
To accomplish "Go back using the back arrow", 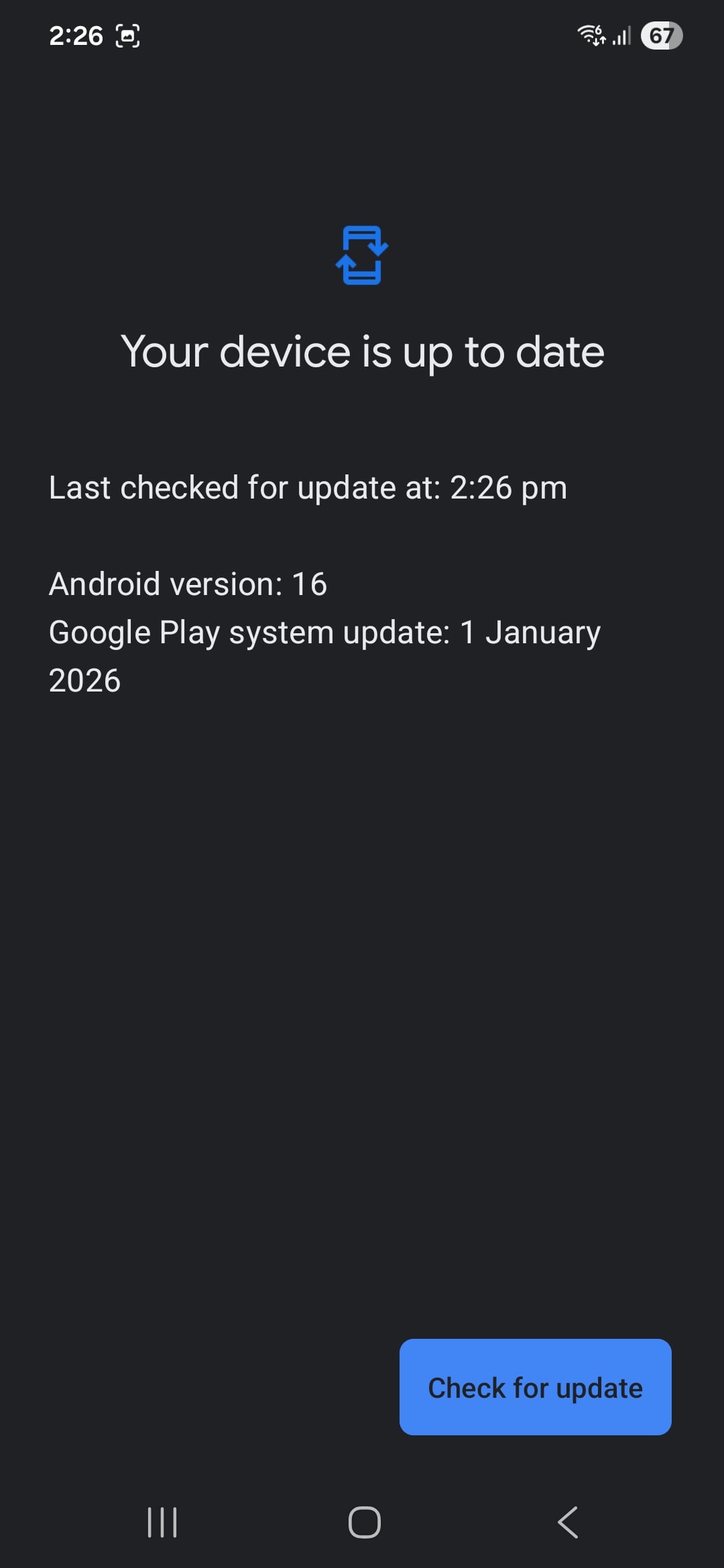I will tap(565, 1521).
